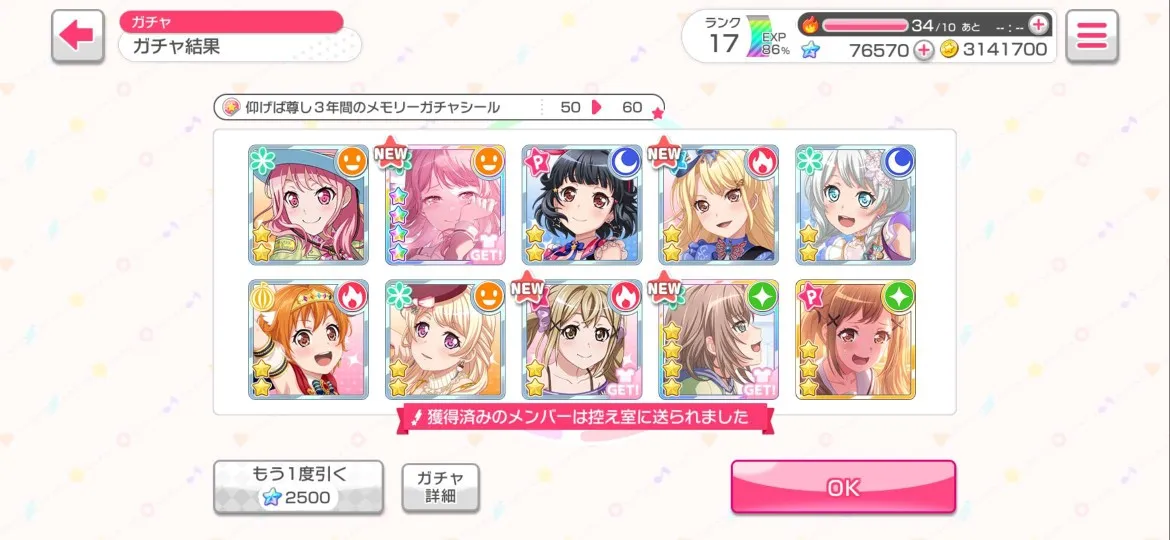This screenshot has width=1170, height=540.
Task: Add more stars with plus button
Action: (923, 49)
